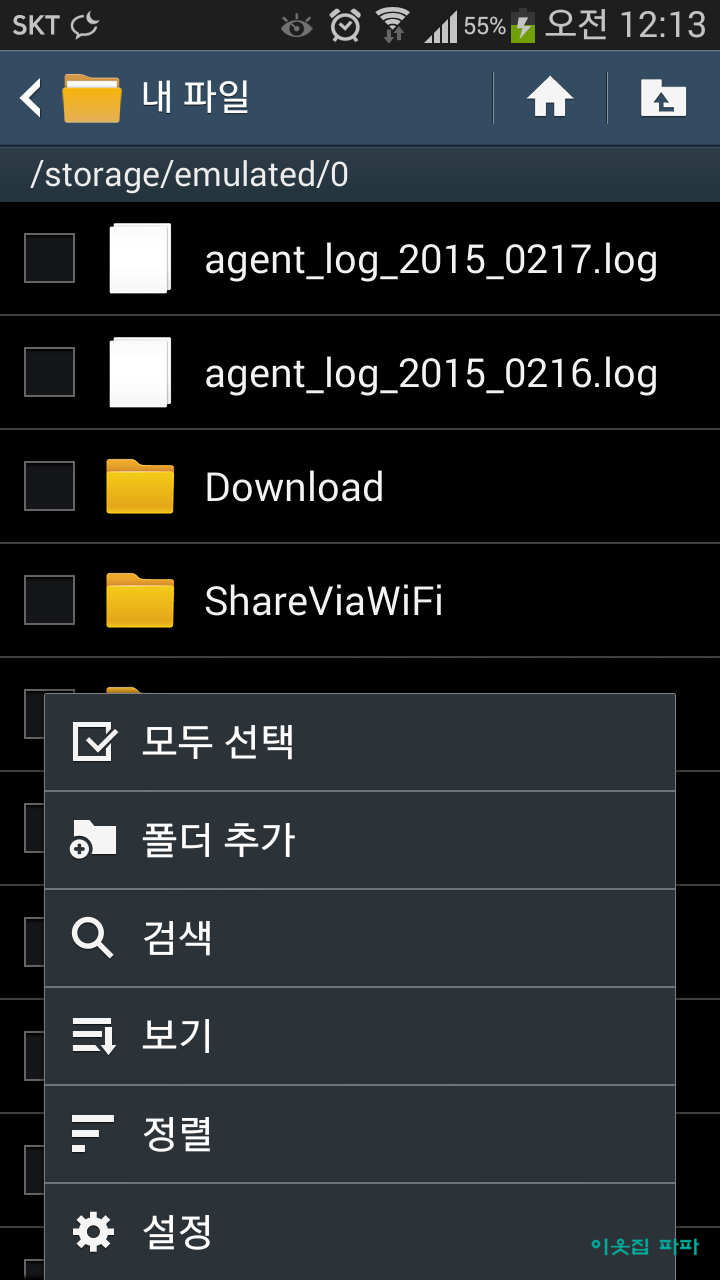Open 설정 from the menu

pos(360,1232)
